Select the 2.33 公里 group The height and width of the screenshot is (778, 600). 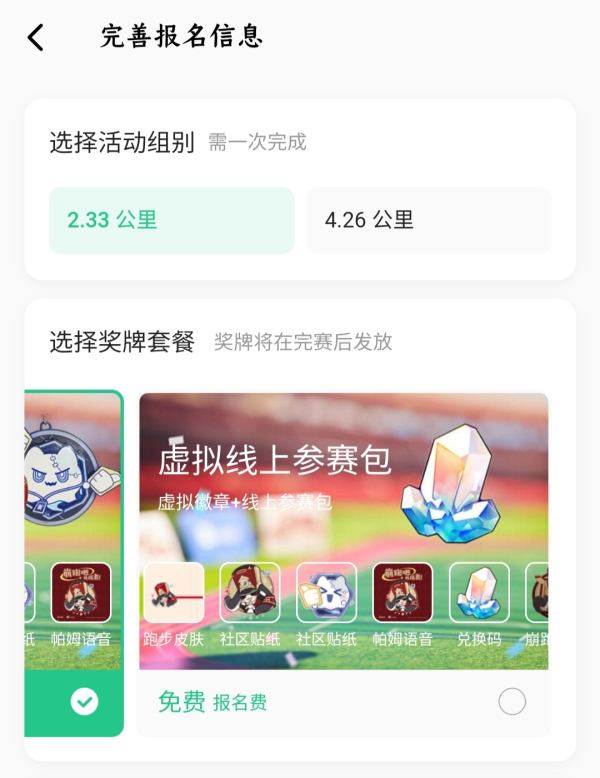171,220
